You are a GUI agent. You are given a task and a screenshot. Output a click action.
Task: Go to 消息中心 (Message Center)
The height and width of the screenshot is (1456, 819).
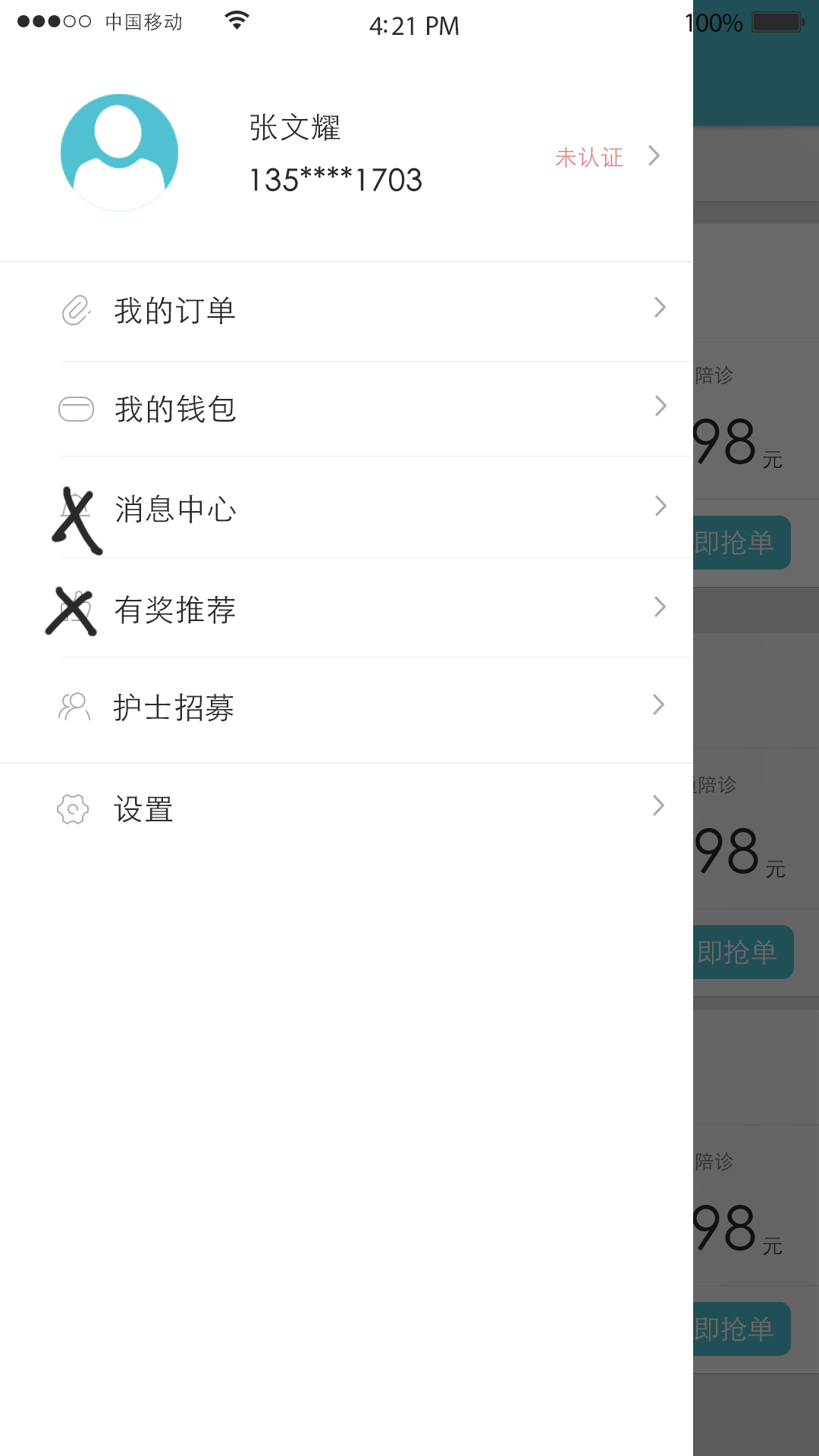(x=175, y=509)
